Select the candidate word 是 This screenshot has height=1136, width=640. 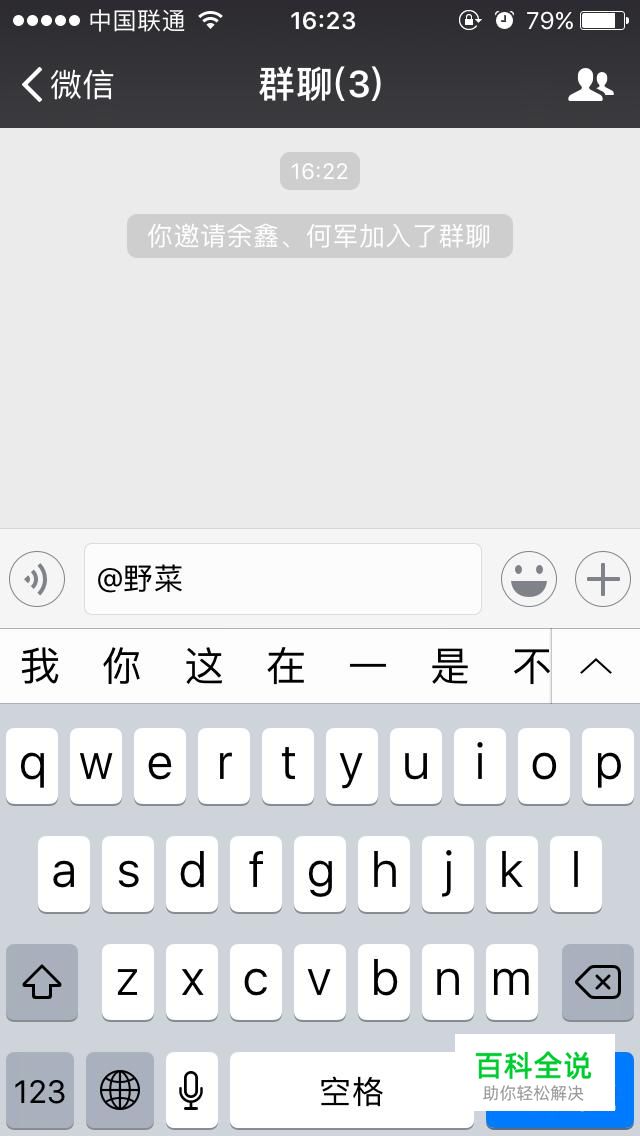pyautogui.click(x=449, y=666)
